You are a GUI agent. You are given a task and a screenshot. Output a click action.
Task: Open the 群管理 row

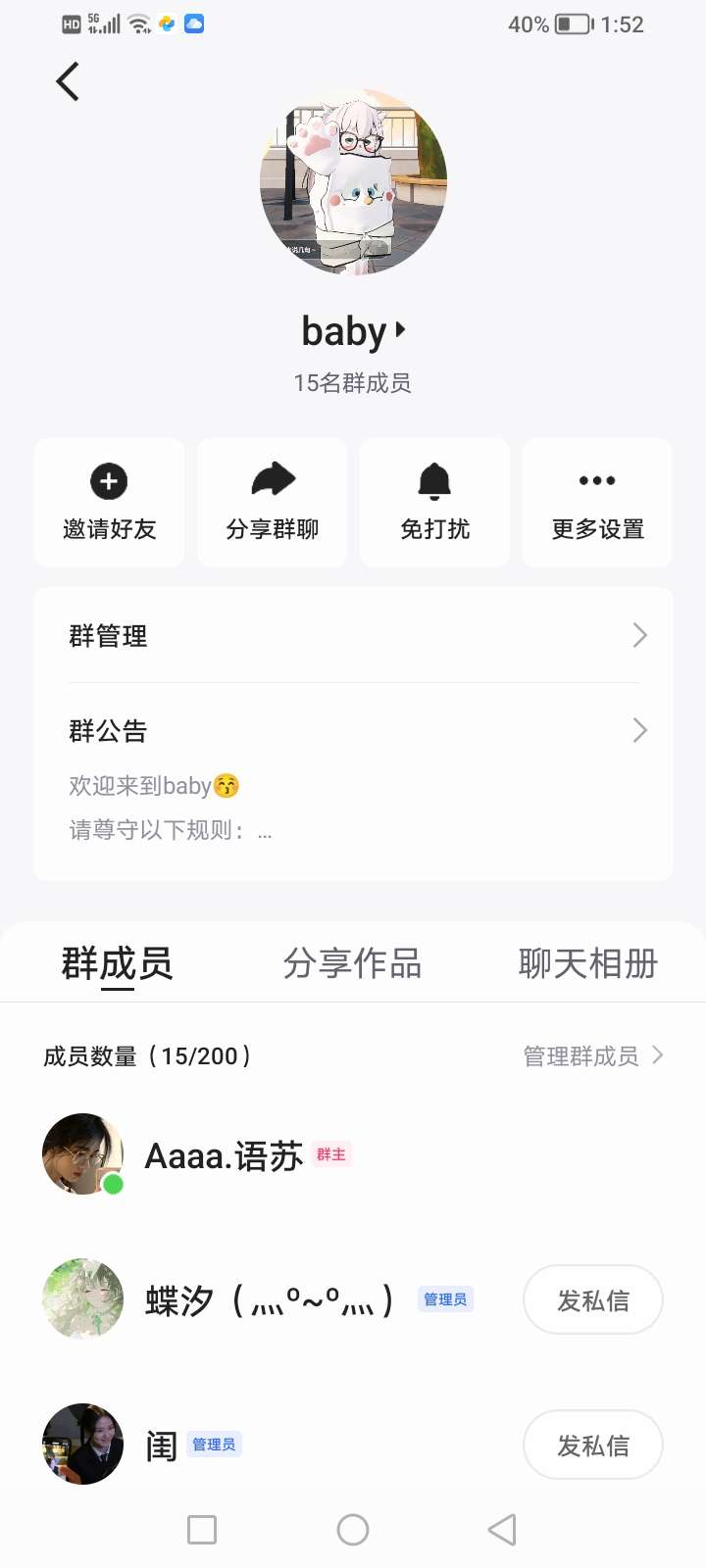pyautogui.click(x=353, y=636)
